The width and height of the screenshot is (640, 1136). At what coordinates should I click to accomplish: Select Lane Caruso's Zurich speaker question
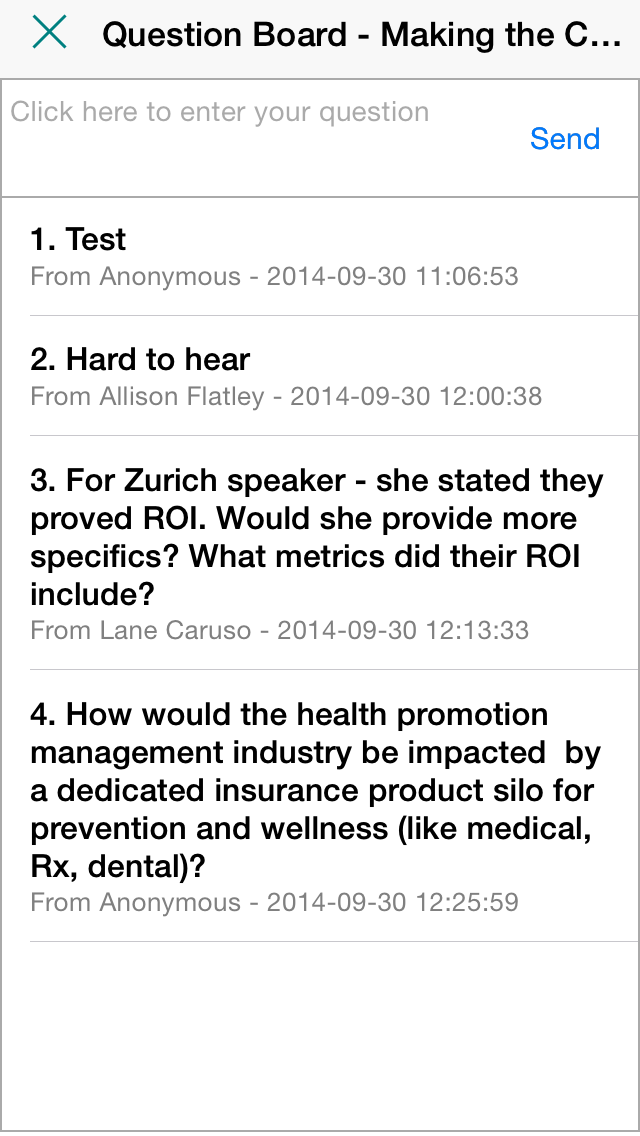point(320,553)
